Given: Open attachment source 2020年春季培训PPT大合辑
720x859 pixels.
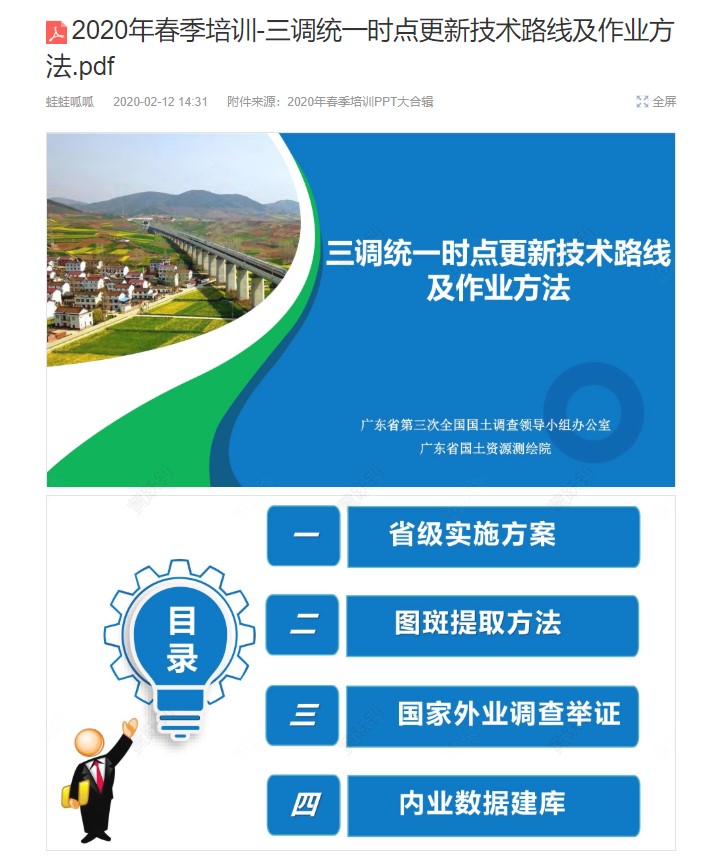Looking at the screenshot, I should (359, 101).
